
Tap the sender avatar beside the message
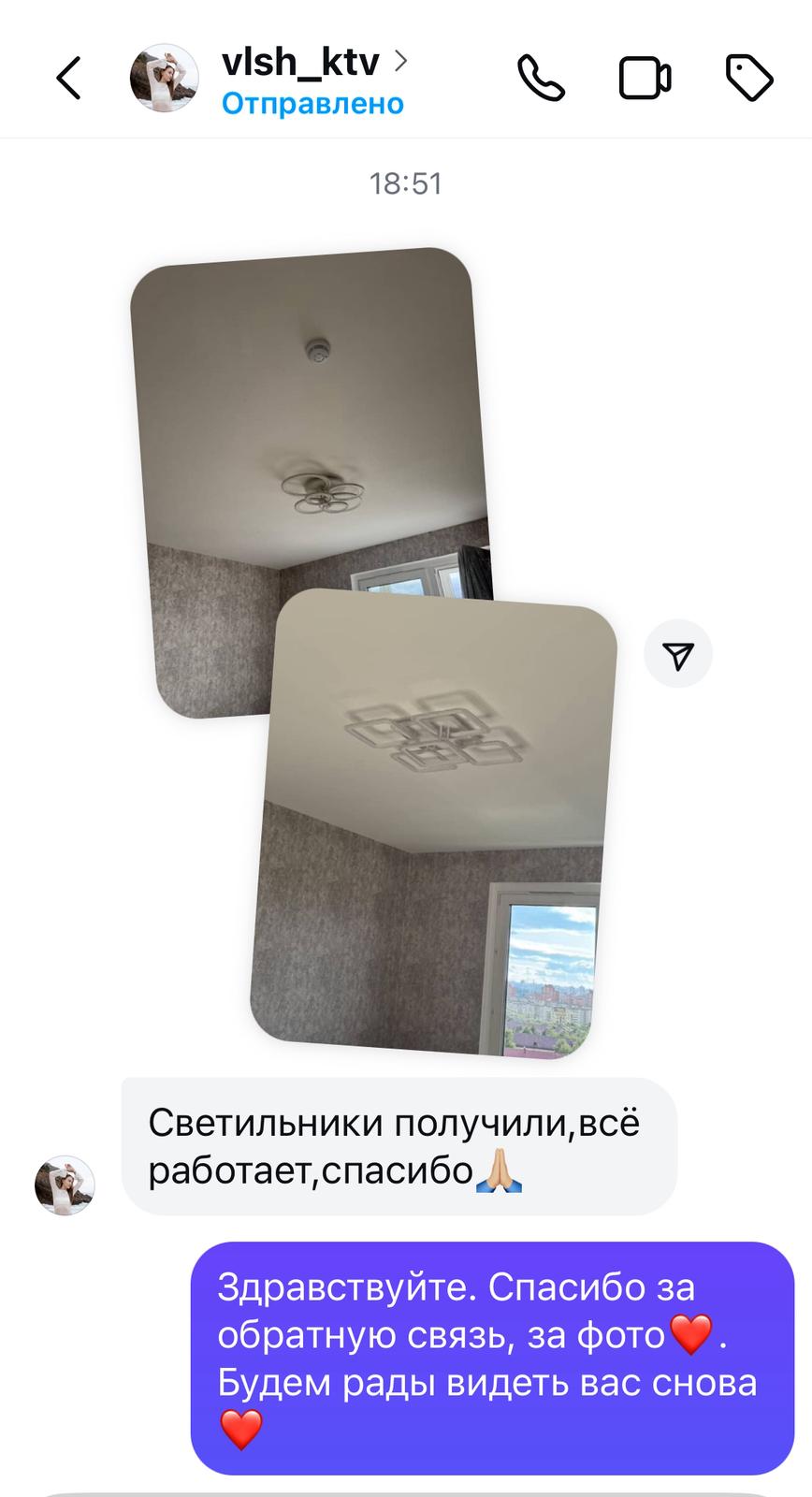tap(65, 1185)
